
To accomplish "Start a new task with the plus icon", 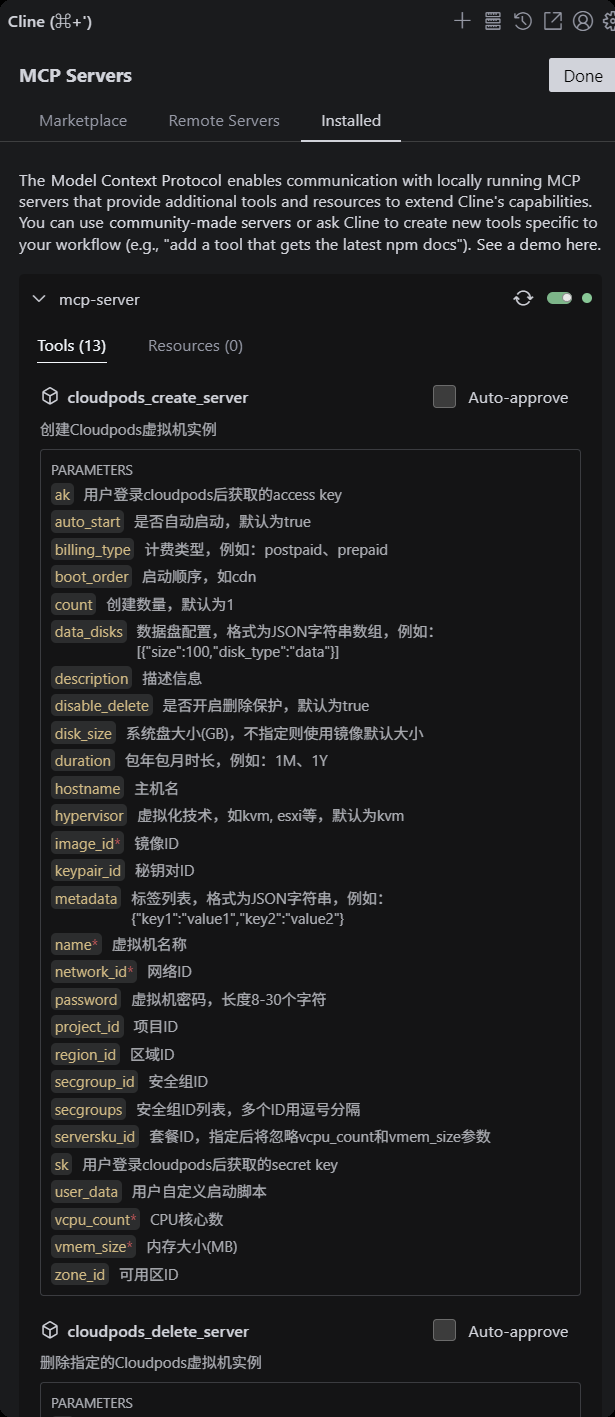I will (x=462, y=21).
